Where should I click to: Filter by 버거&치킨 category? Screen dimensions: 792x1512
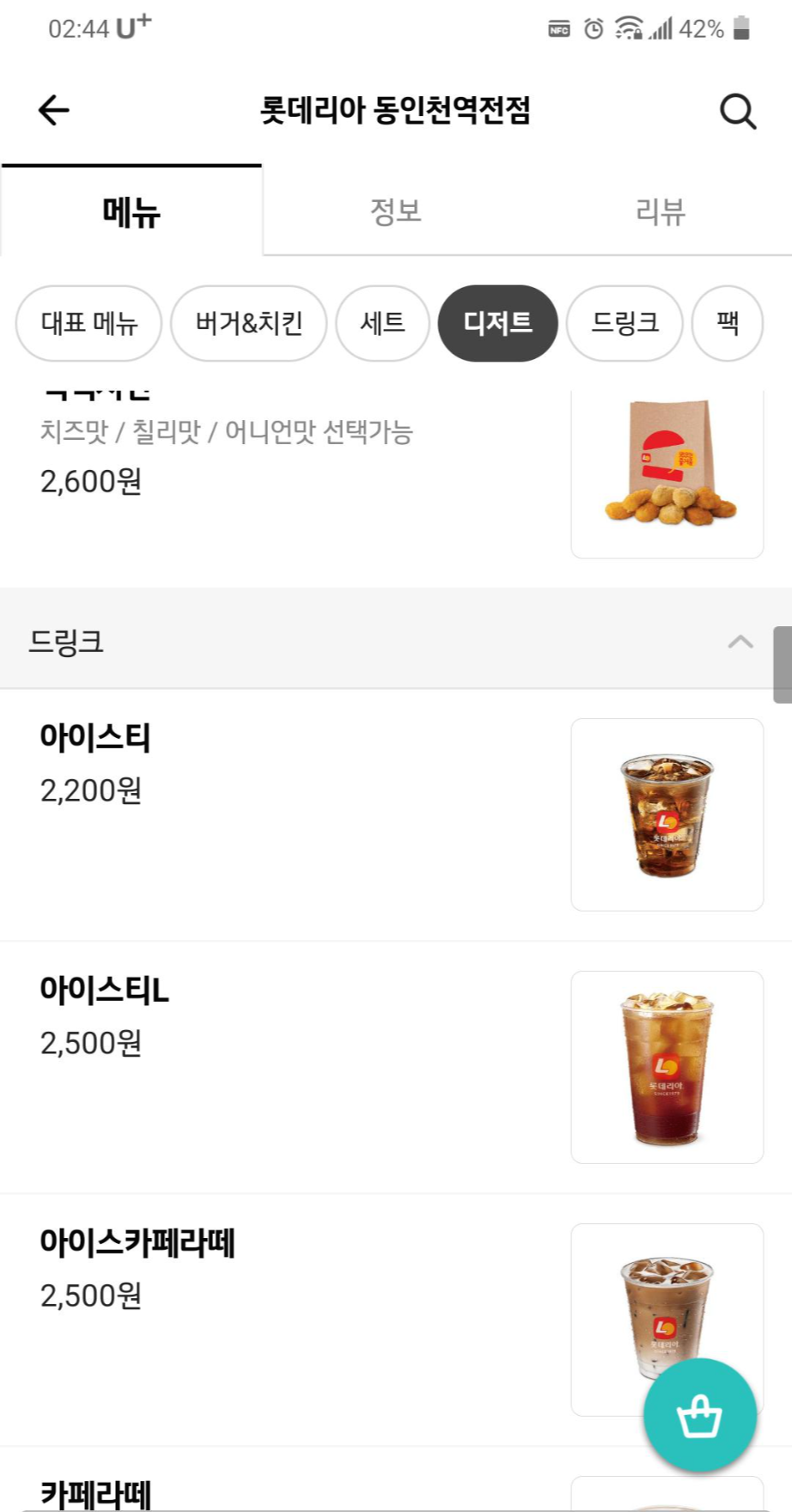(x=248, y=323)
